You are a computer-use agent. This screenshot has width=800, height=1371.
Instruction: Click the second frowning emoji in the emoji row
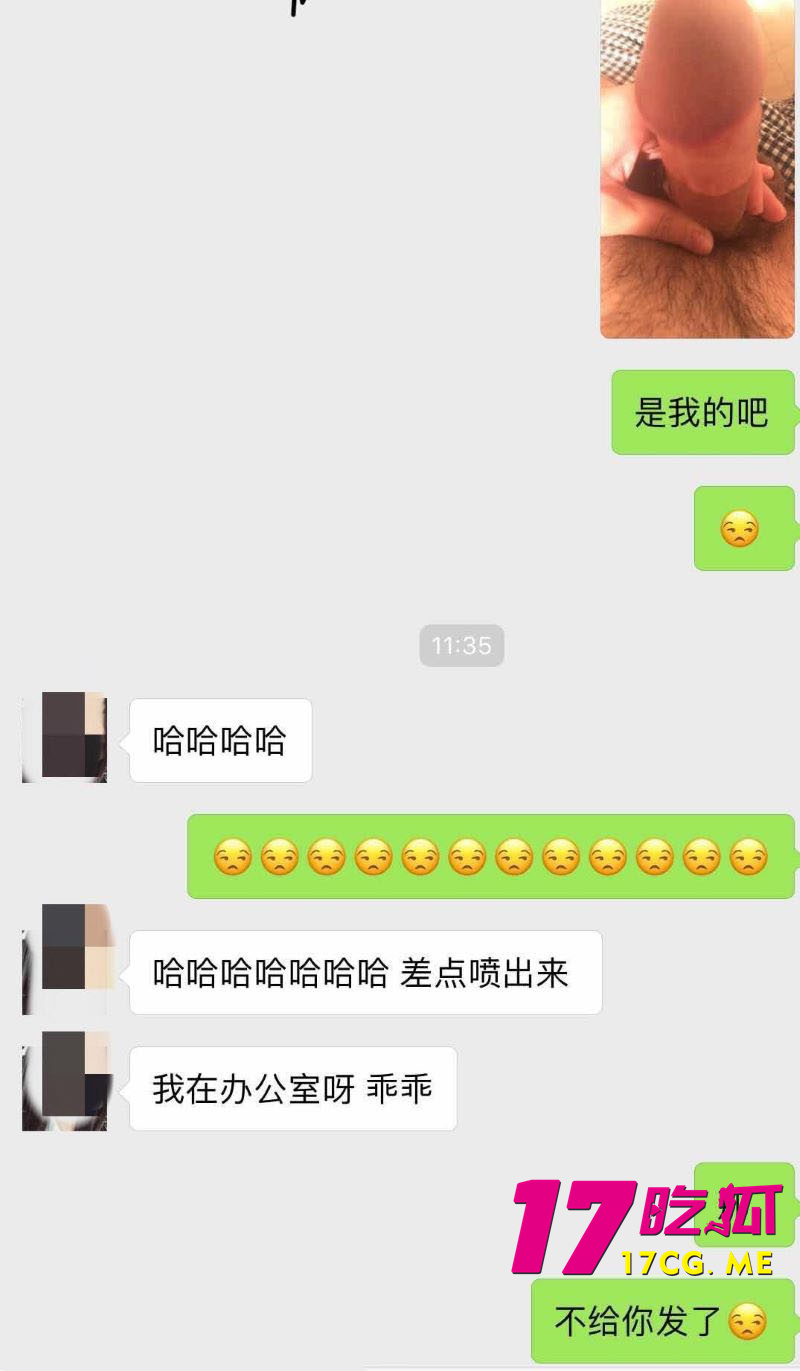point(279,857)
